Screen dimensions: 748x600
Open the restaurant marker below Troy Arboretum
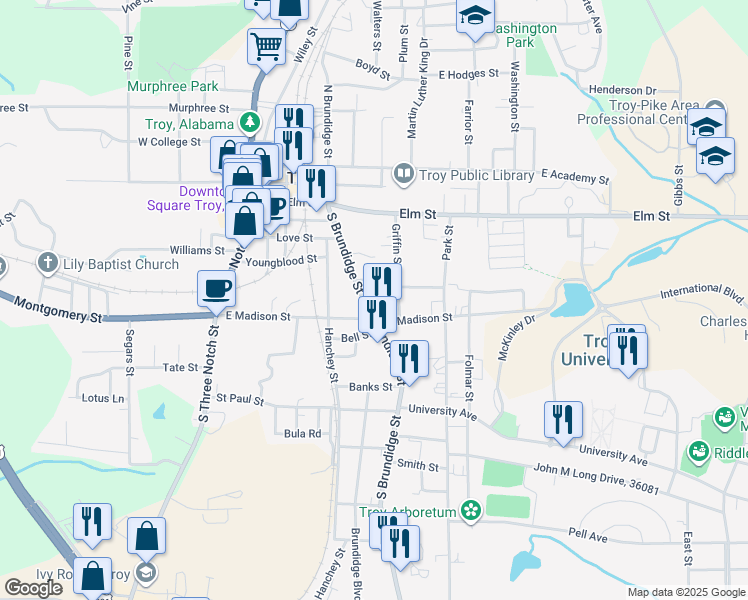(x=399, y=543)
